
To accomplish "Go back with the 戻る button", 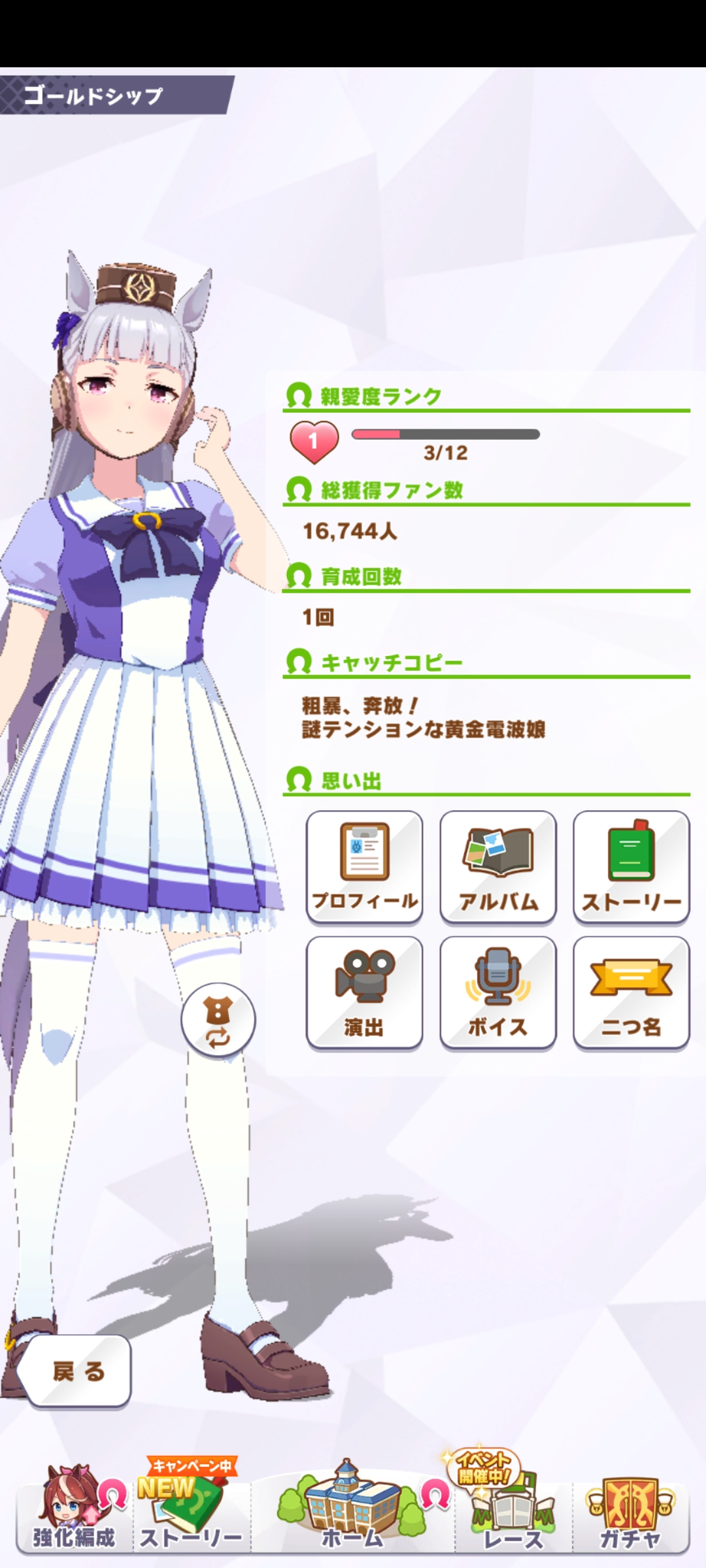I will (x=75, y=1371).
